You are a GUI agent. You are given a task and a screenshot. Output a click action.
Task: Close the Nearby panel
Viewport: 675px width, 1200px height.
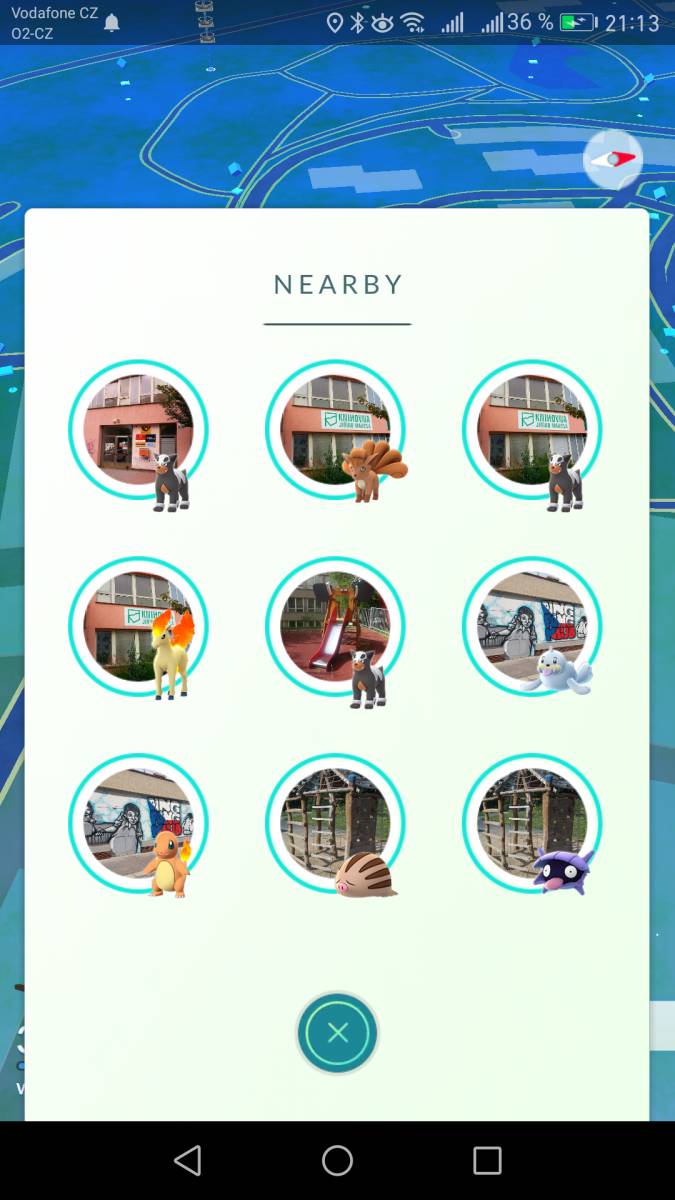tap(337, 1033)
